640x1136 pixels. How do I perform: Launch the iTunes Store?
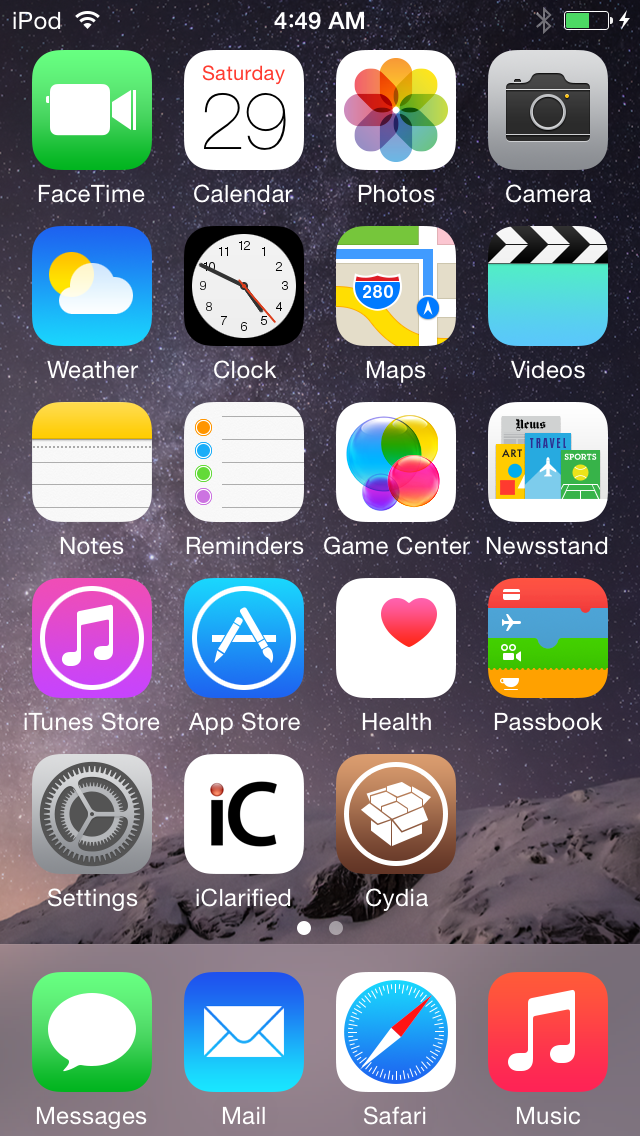(x=92, y=638)
